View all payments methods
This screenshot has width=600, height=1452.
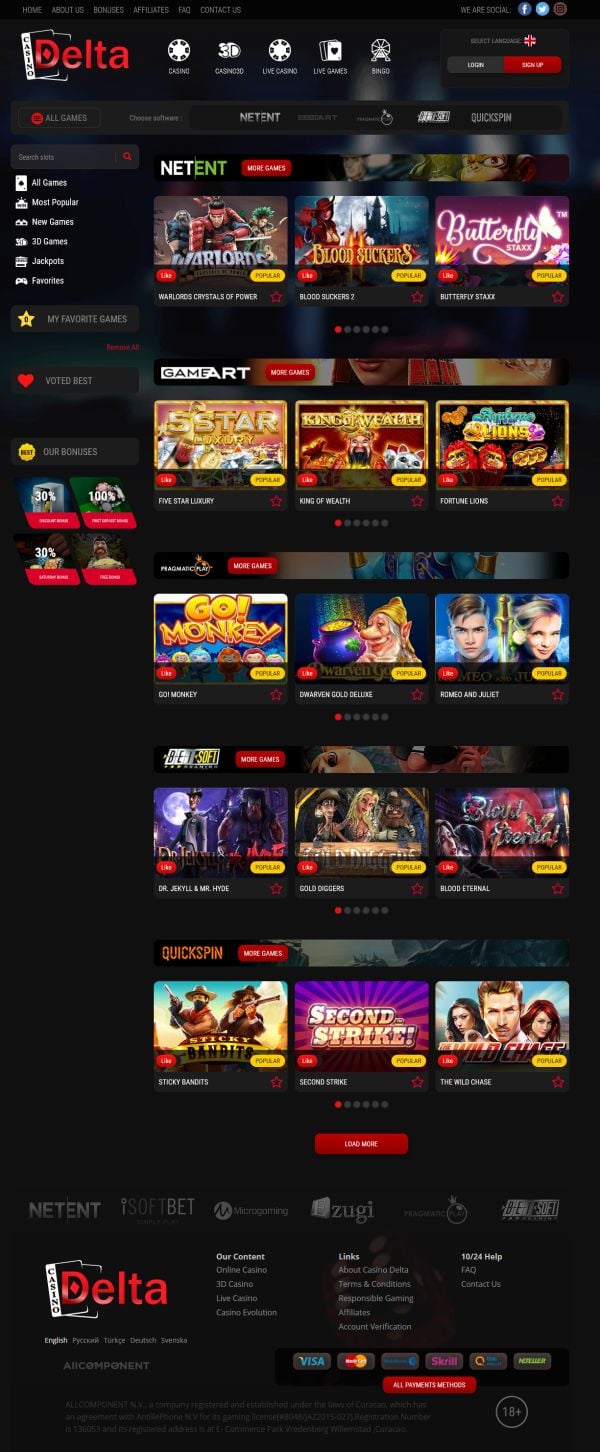(429, 1385)
